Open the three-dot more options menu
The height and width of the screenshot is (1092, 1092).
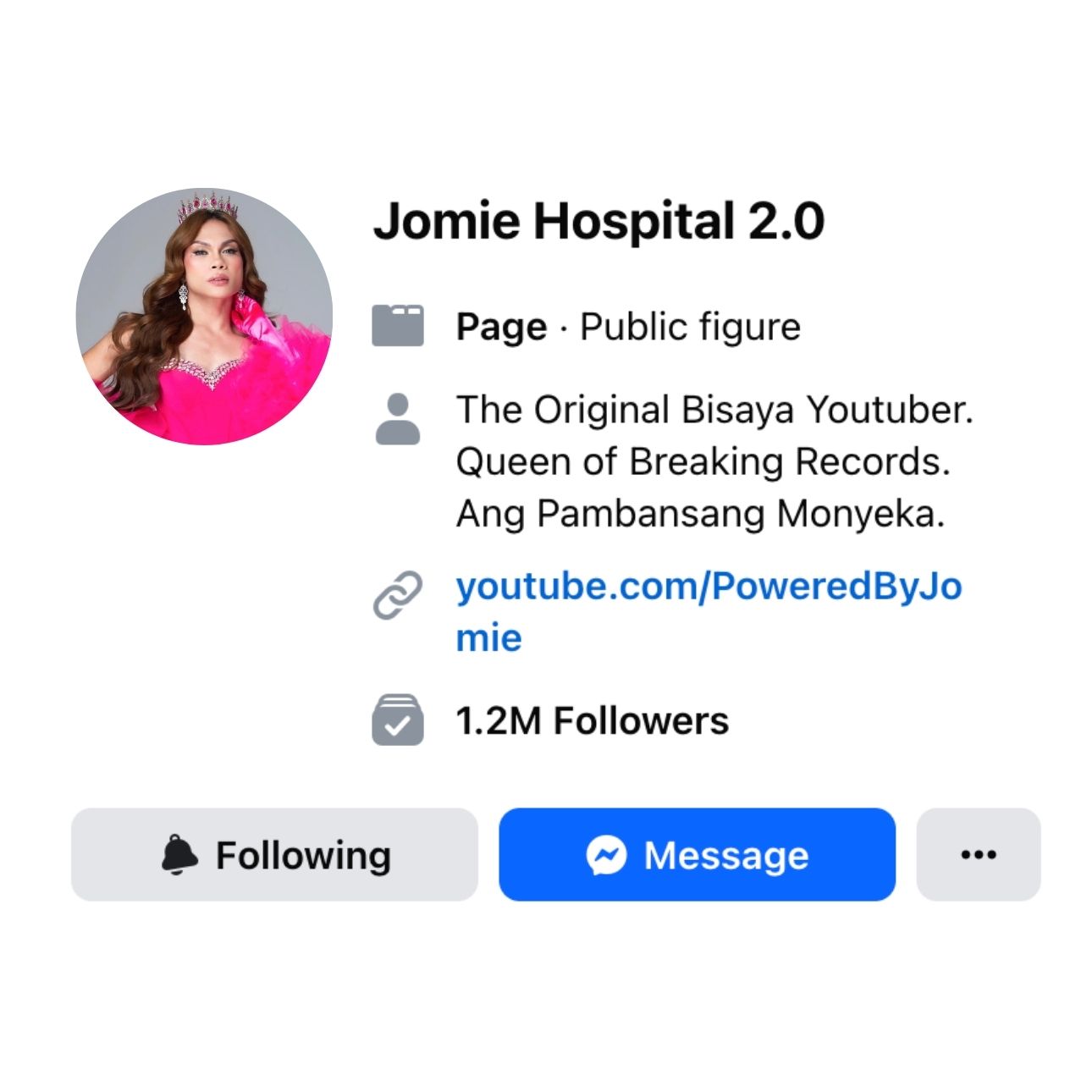pos(978,854)
